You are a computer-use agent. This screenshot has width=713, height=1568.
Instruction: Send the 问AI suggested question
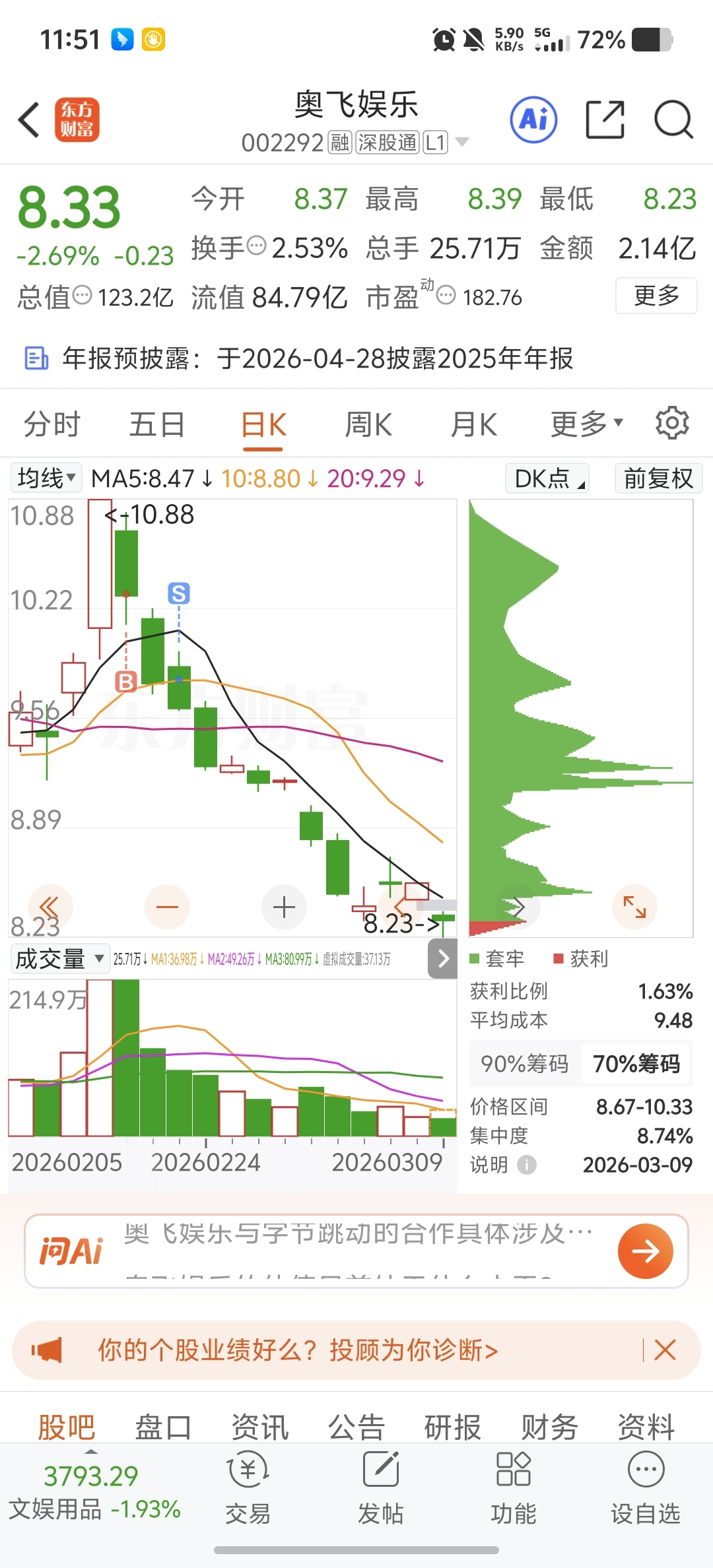(x=645, y=1251)
